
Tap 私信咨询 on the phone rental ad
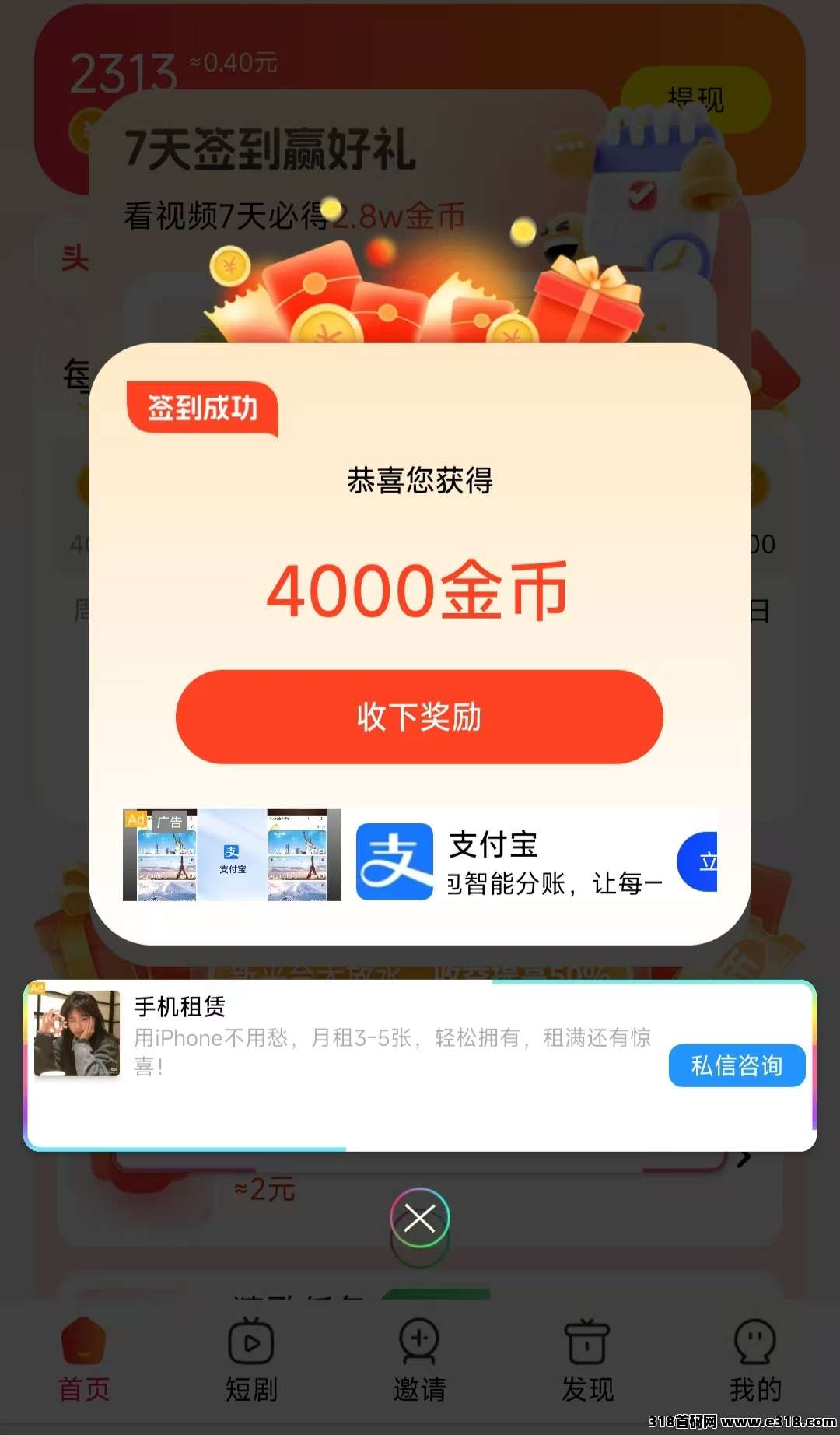tap(736, 1065)
